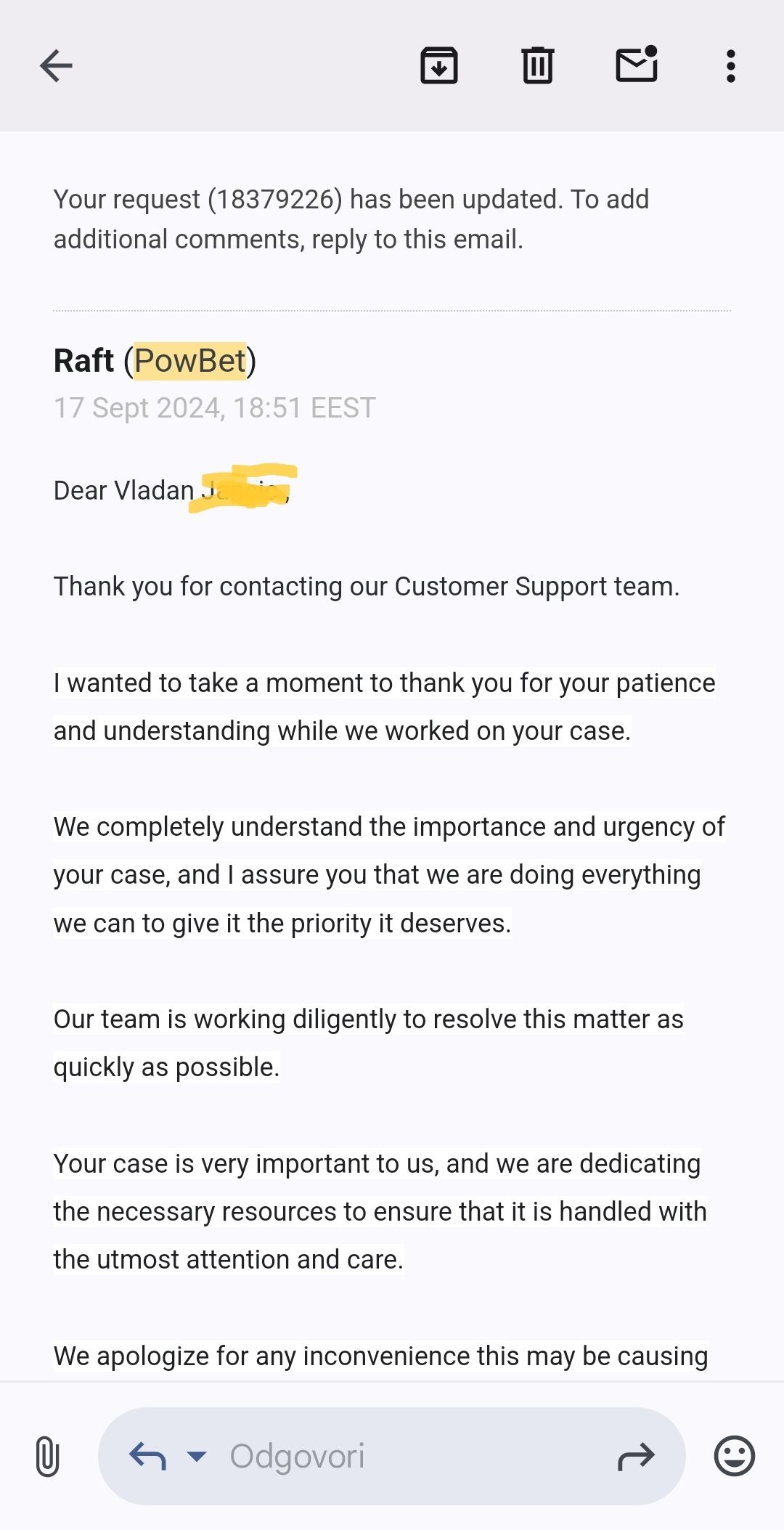The height and width of the screenshot is (1530, 784).
Task: Expand the reply type dropdown
Action: [x=197, y=1456]
